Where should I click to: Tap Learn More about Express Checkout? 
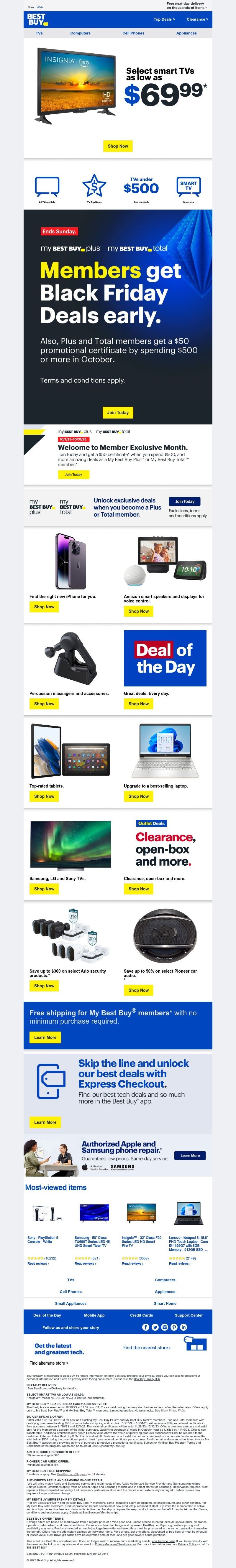[x=45, y=1122]
